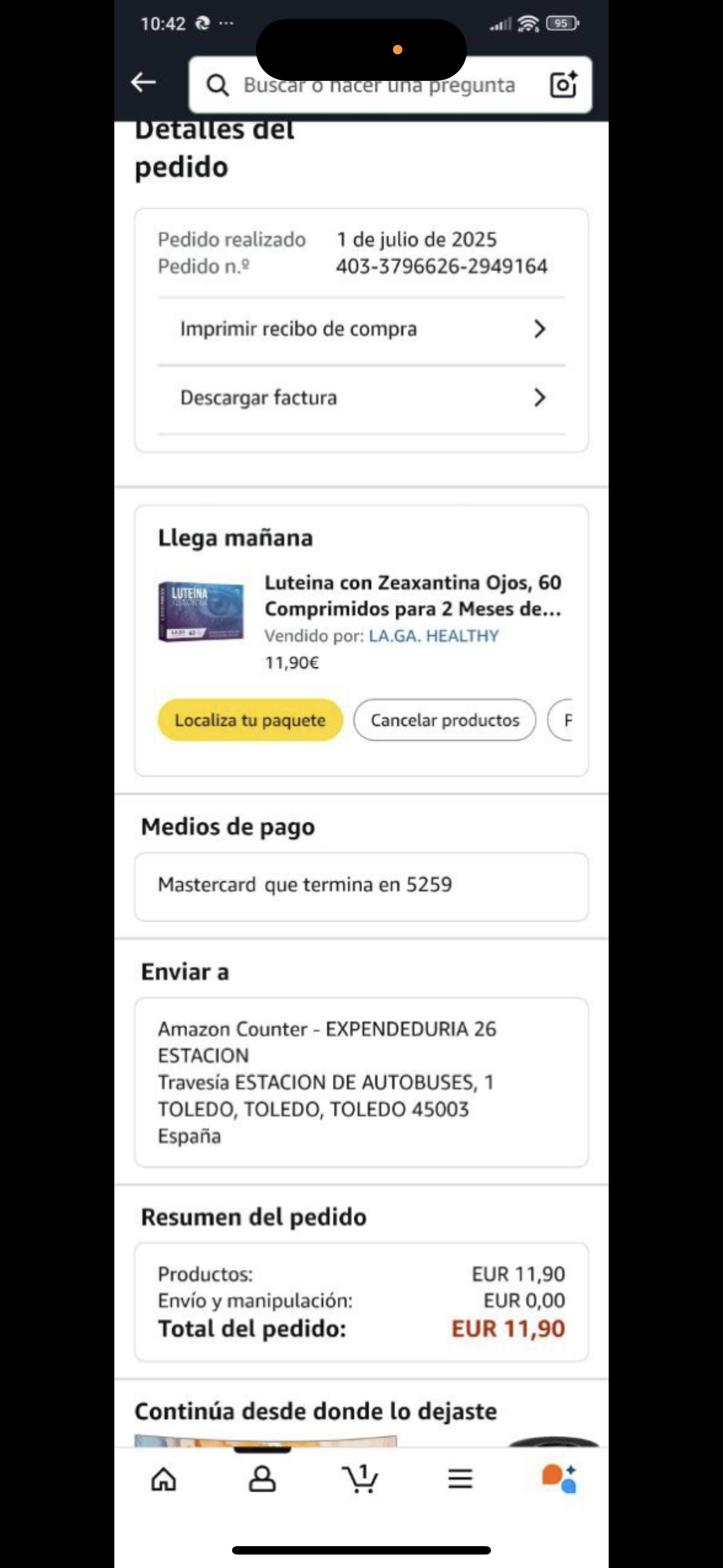Open the product title Luteina con Zeaxantina Ojos
723x1568 pixels.
(413, 596)
